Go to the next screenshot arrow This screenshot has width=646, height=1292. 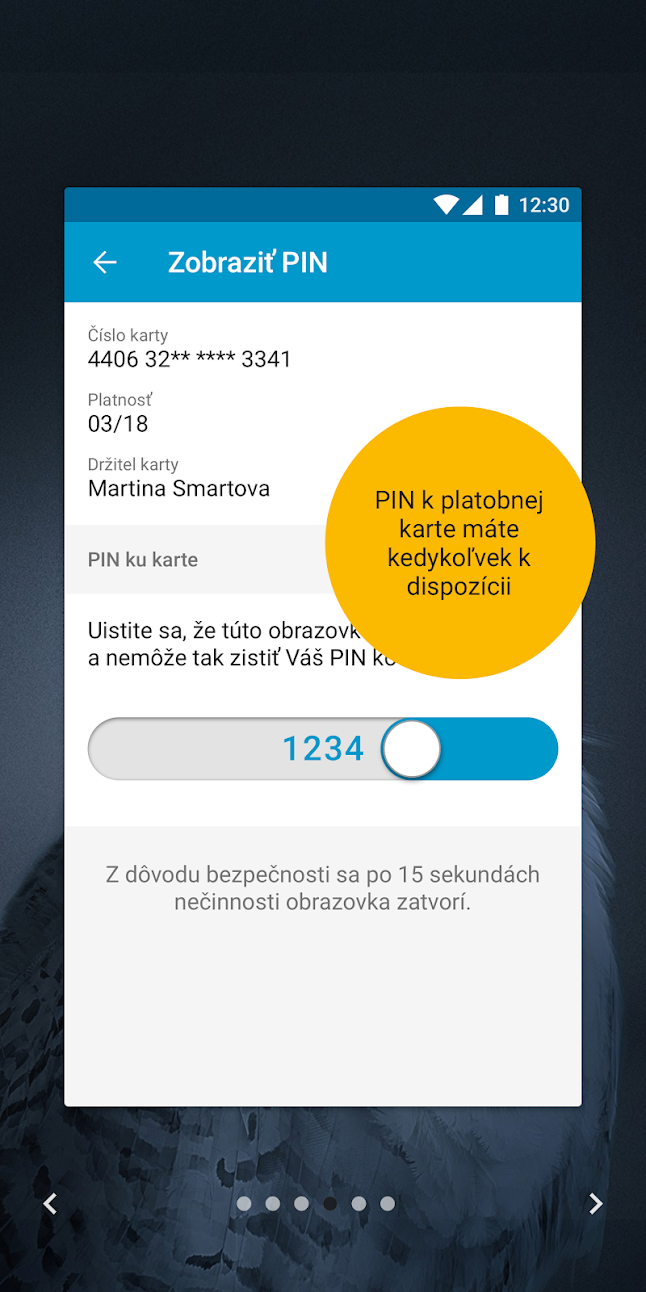click(596, 1204)
